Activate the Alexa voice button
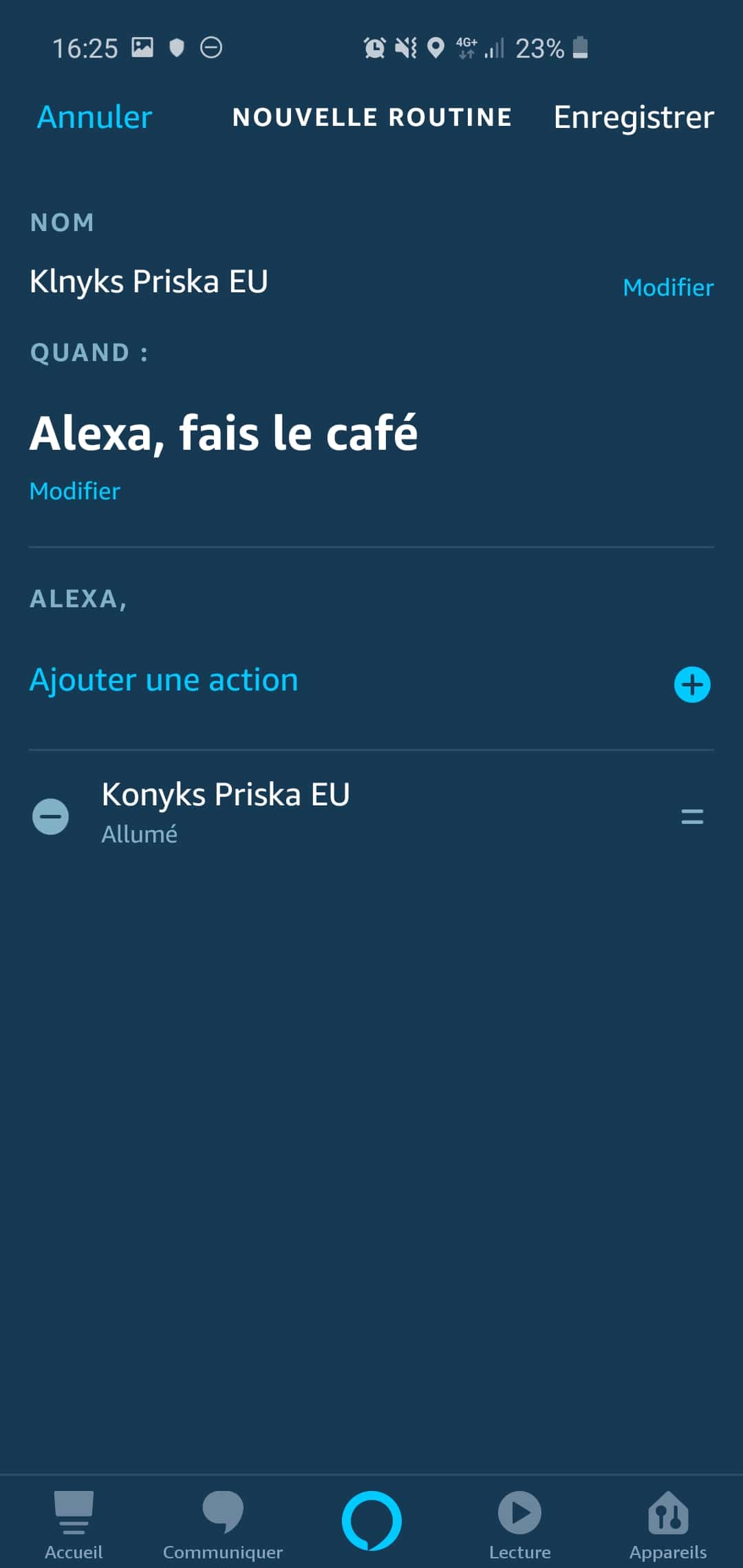 click(x=371, y=1521)
